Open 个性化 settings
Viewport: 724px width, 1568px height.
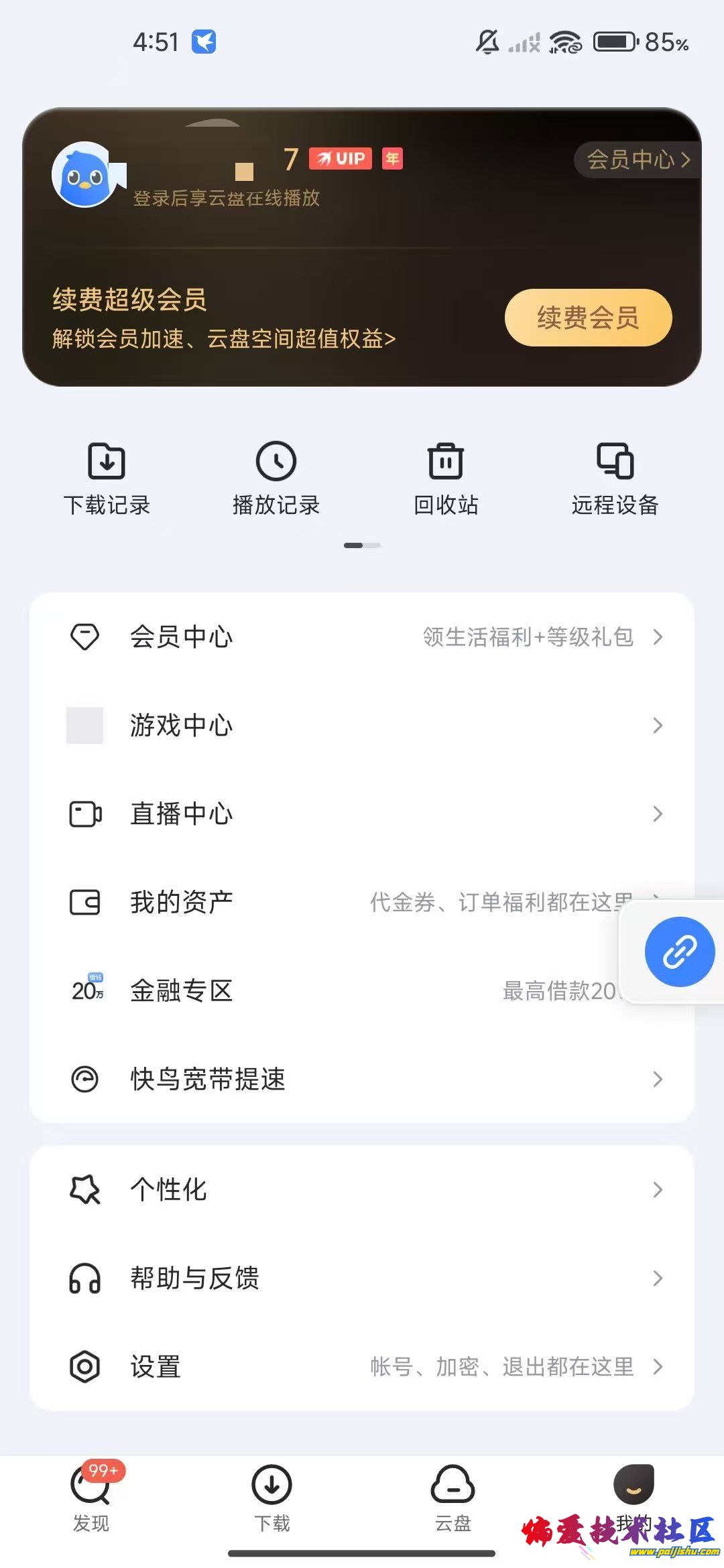click(362, 1189)
